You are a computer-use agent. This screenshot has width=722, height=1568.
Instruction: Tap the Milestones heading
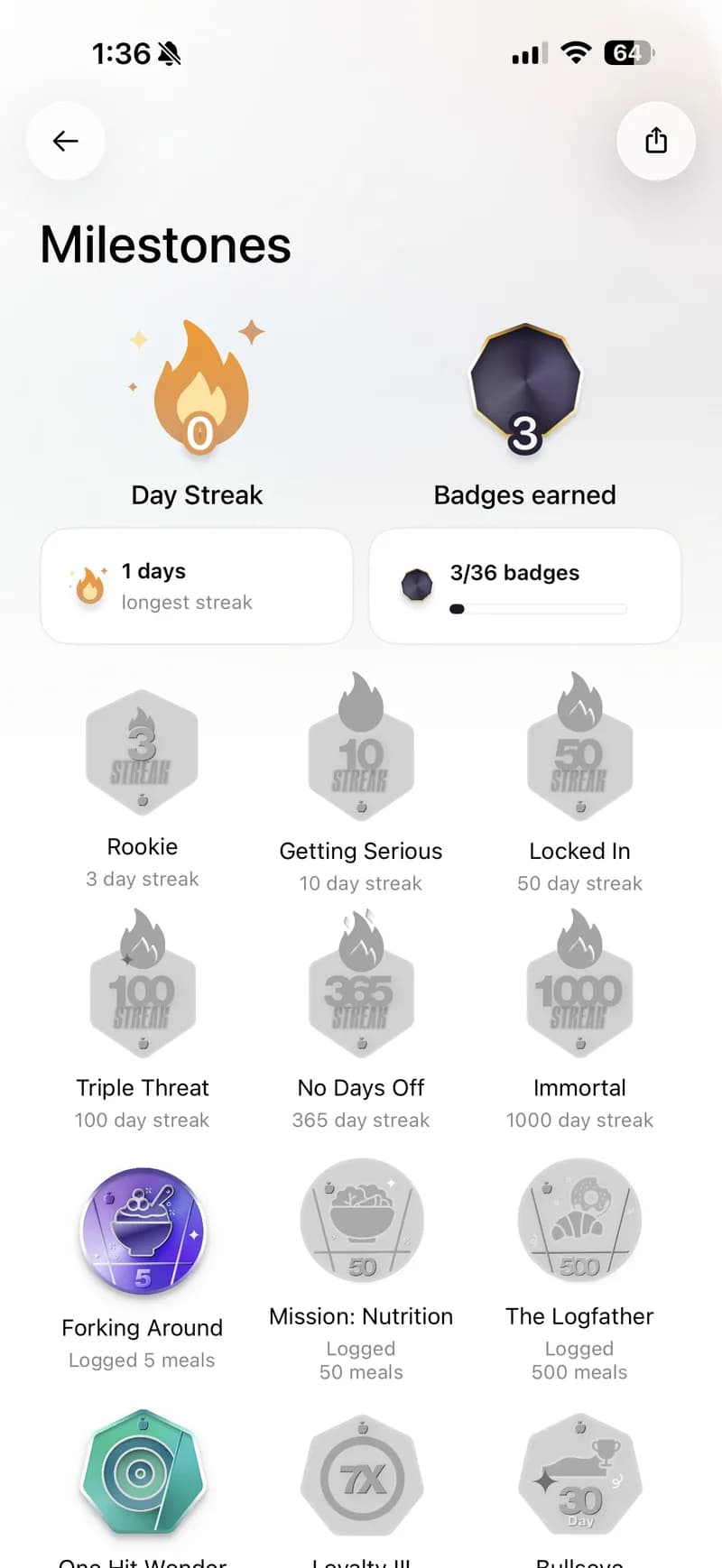pyautogui.click(x=164, y=244)
